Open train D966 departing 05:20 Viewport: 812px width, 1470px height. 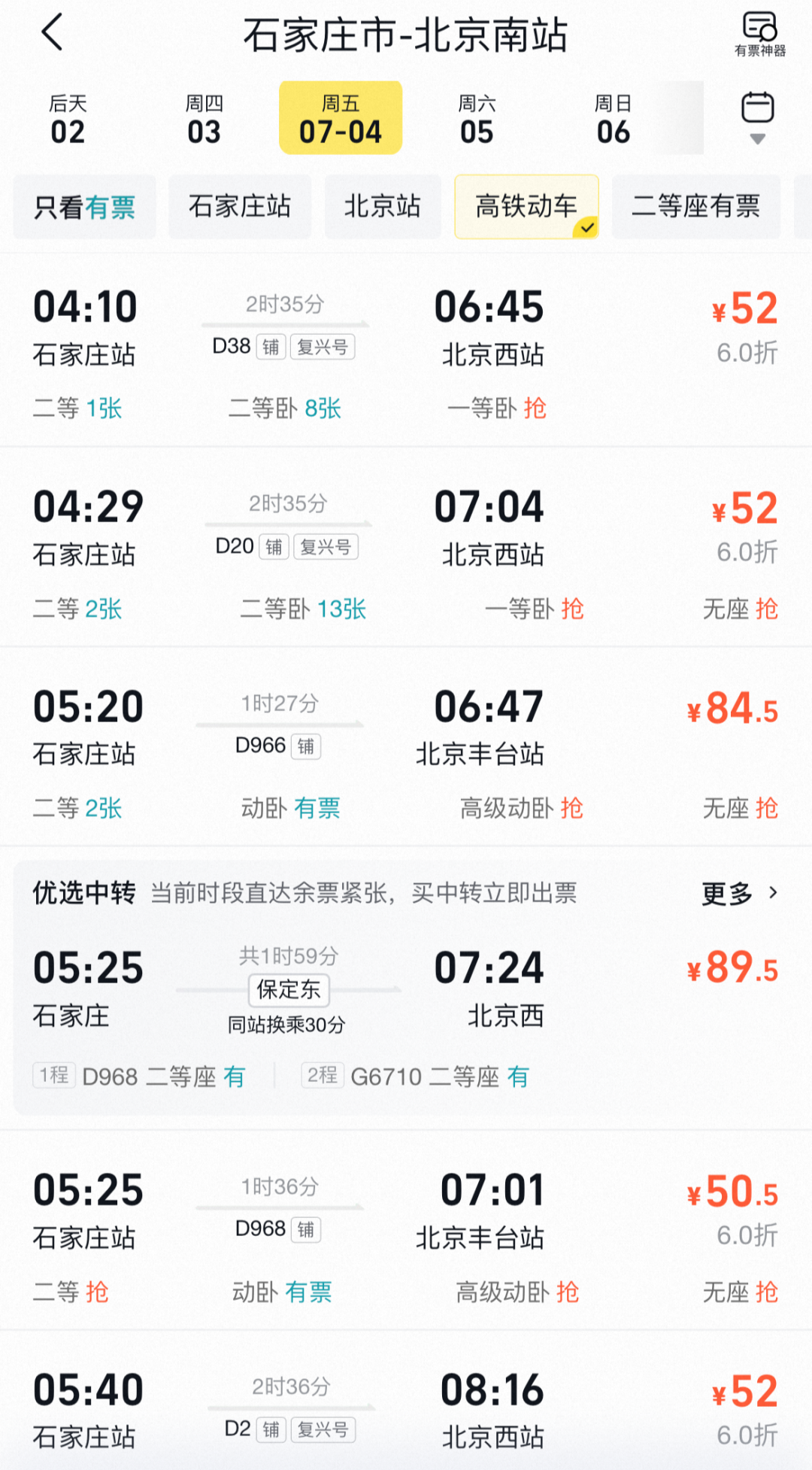406,747
